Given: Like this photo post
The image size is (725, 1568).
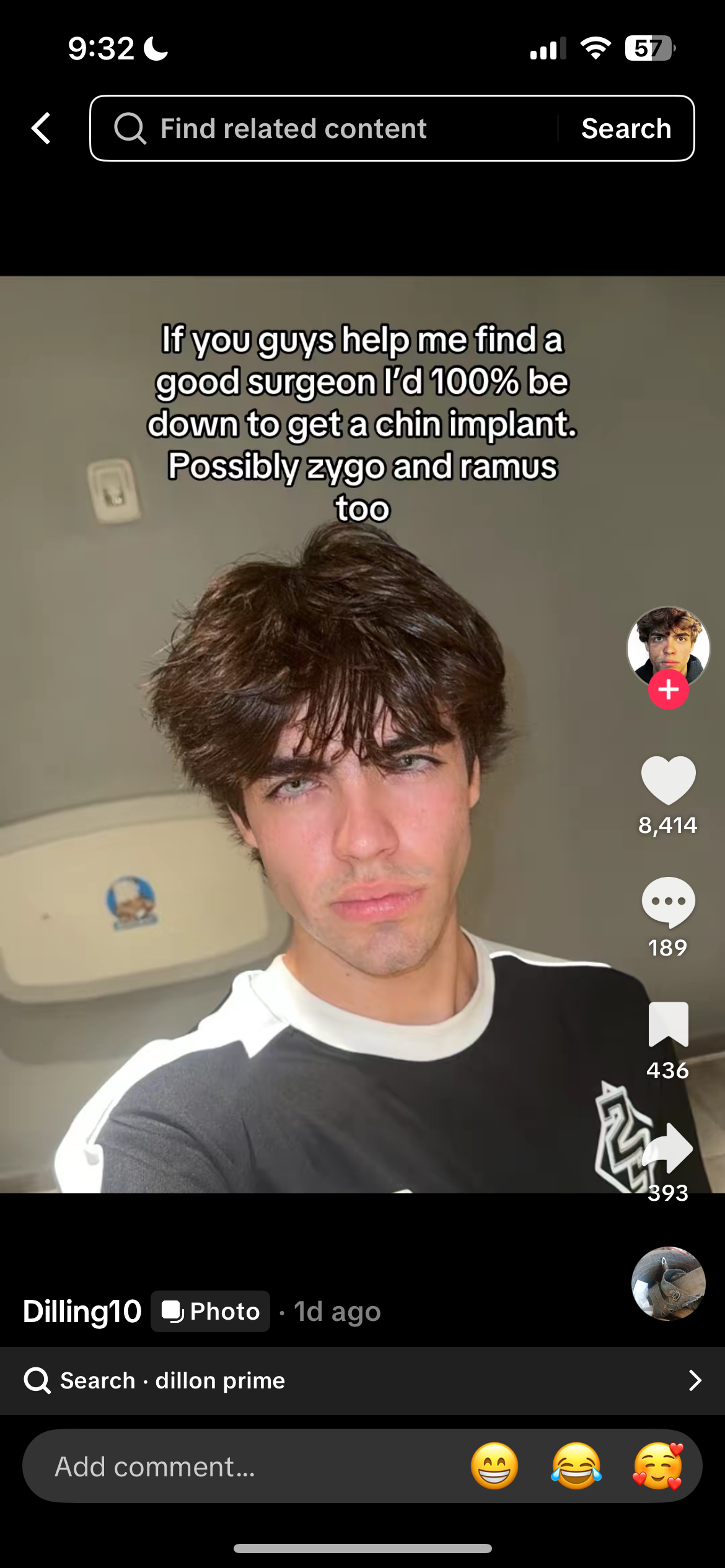Looking at the screenshot, I should click(x=668, y=780).
